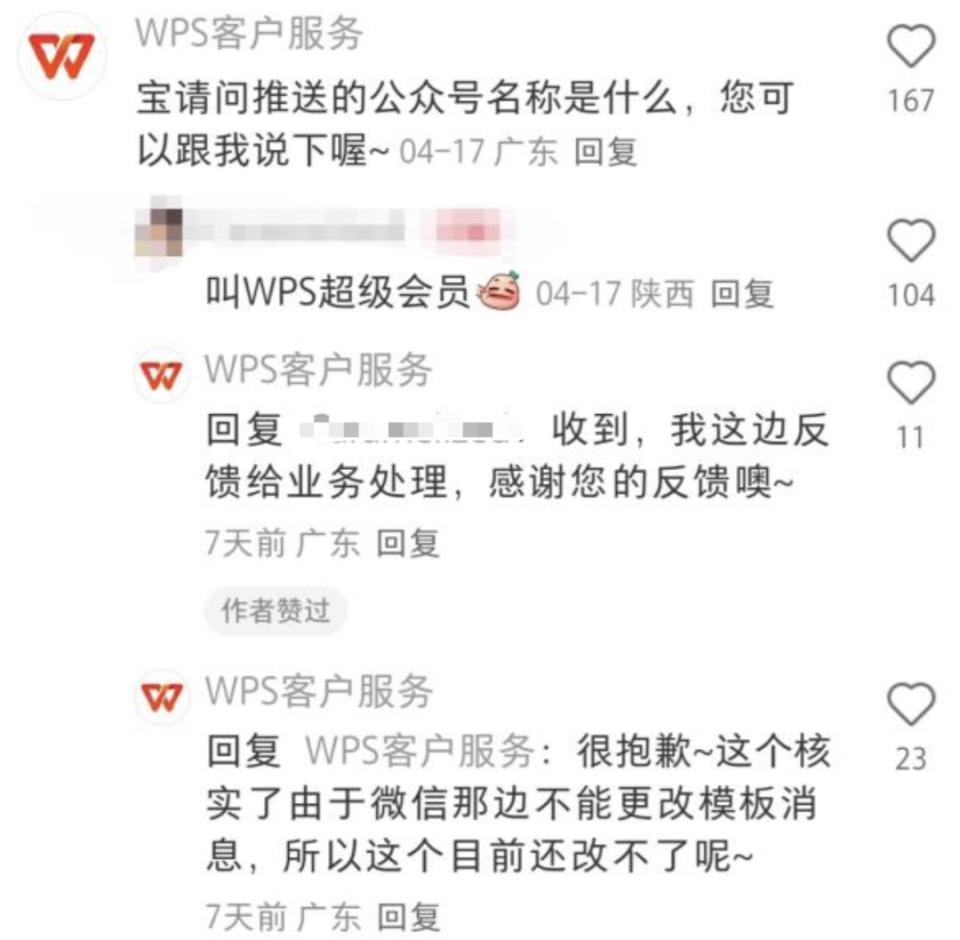
Task: Like the comment with 167 likes
Action: tap(911, 48)
